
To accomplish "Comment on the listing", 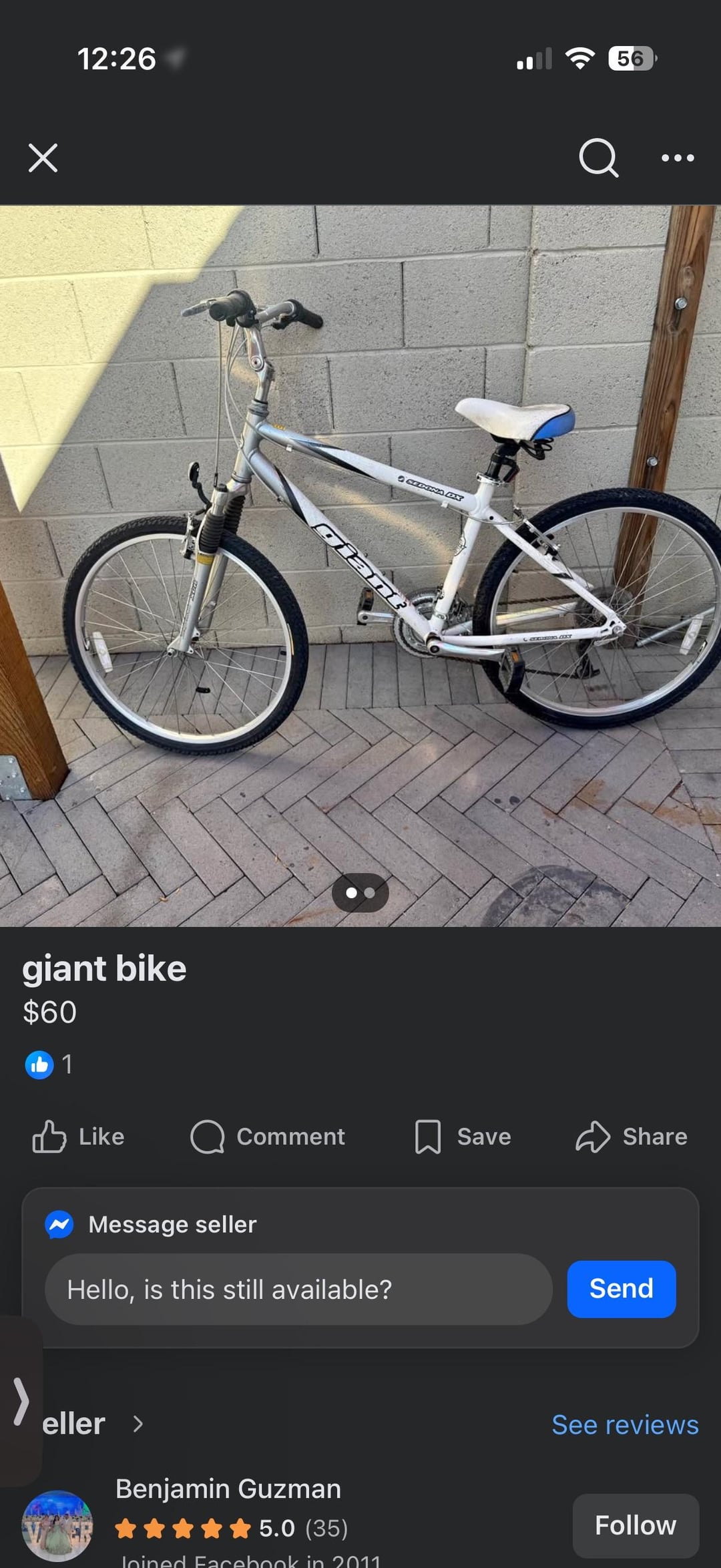I will [x=268, y=1137].
